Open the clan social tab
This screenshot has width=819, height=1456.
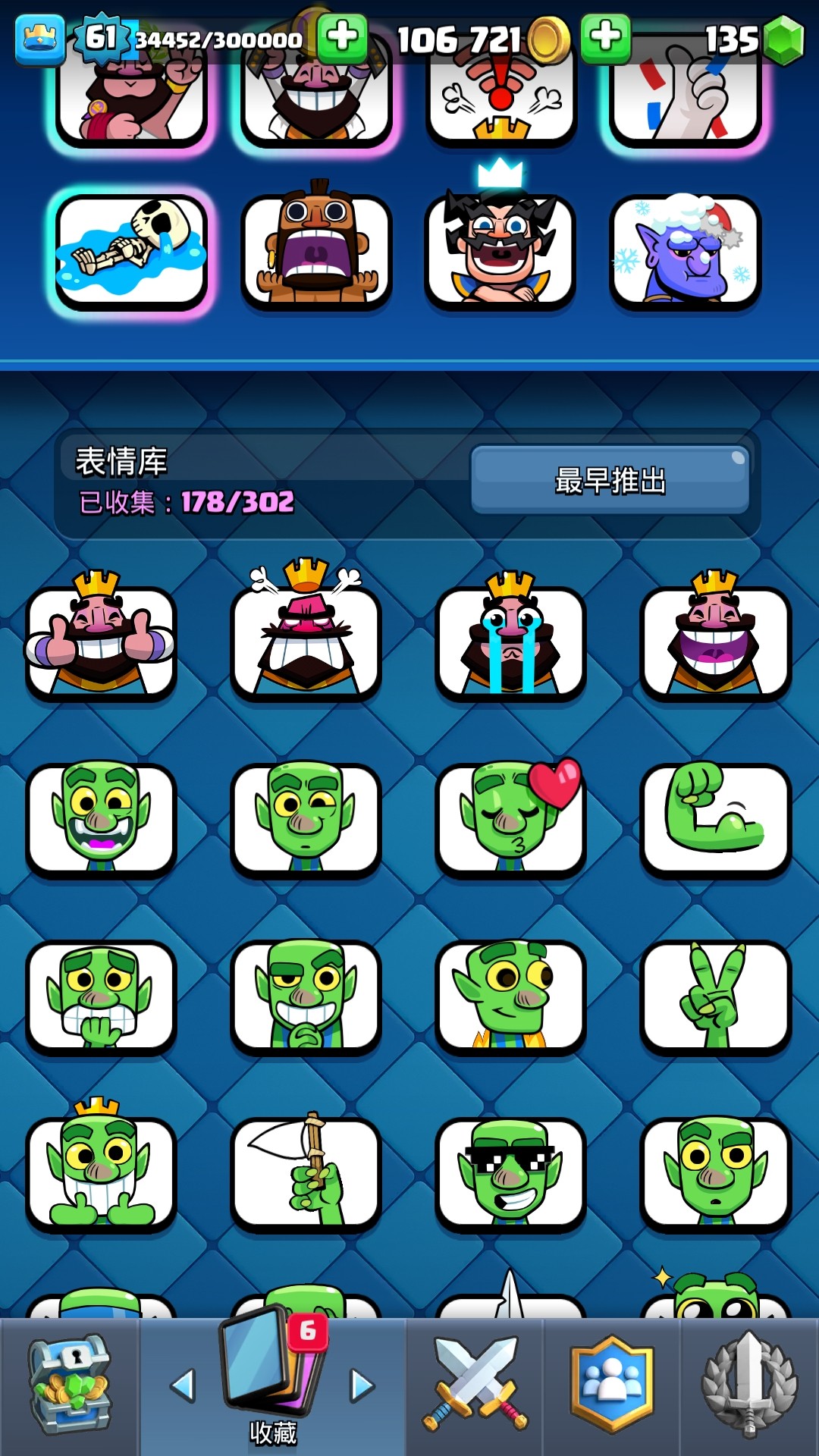(x=611, y=1386)
